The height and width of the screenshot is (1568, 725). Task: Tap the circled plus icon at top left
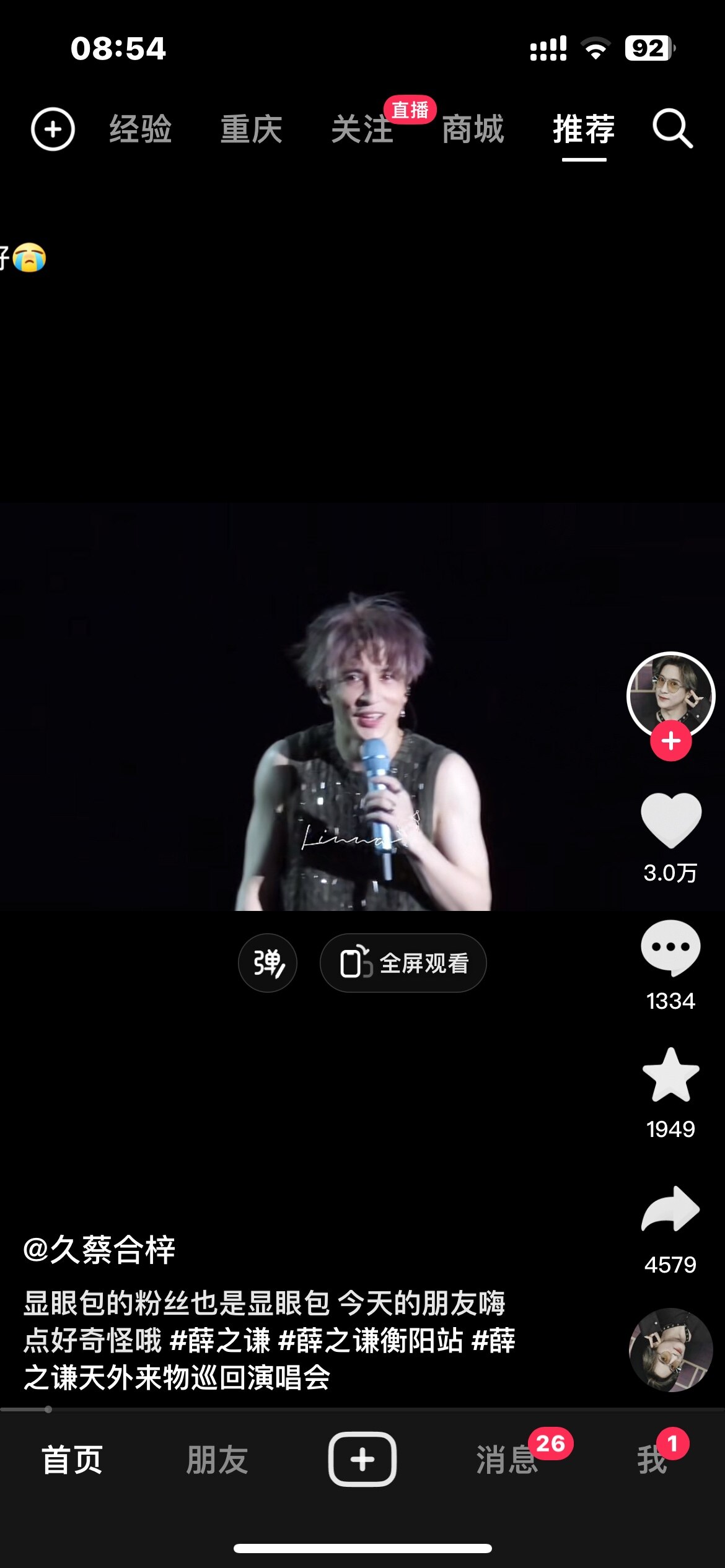pyautogui.click(x=53, y=129)
